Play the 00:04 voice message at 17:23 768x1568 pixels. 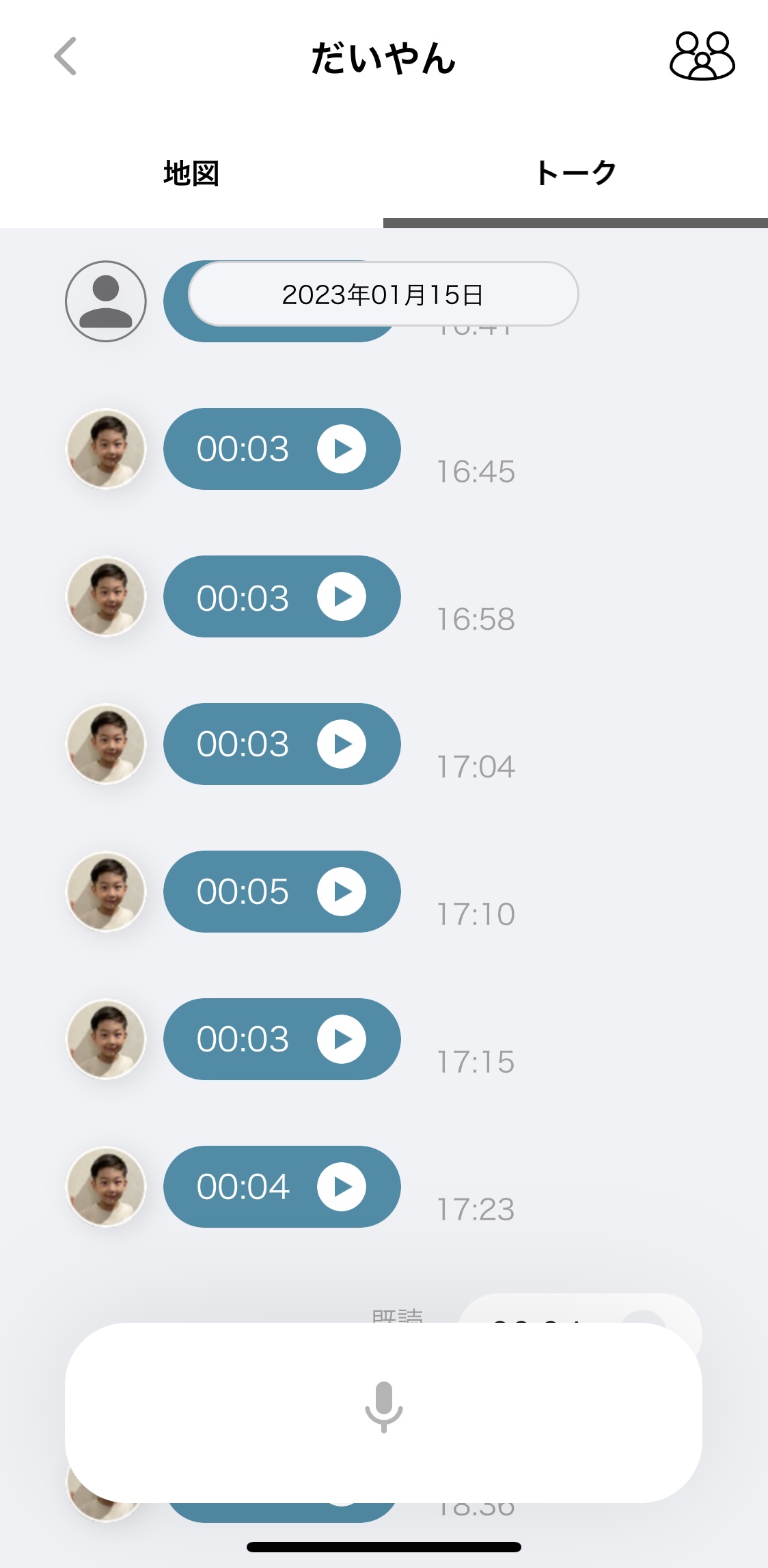pyautogui.click(x=342, y=1187)
